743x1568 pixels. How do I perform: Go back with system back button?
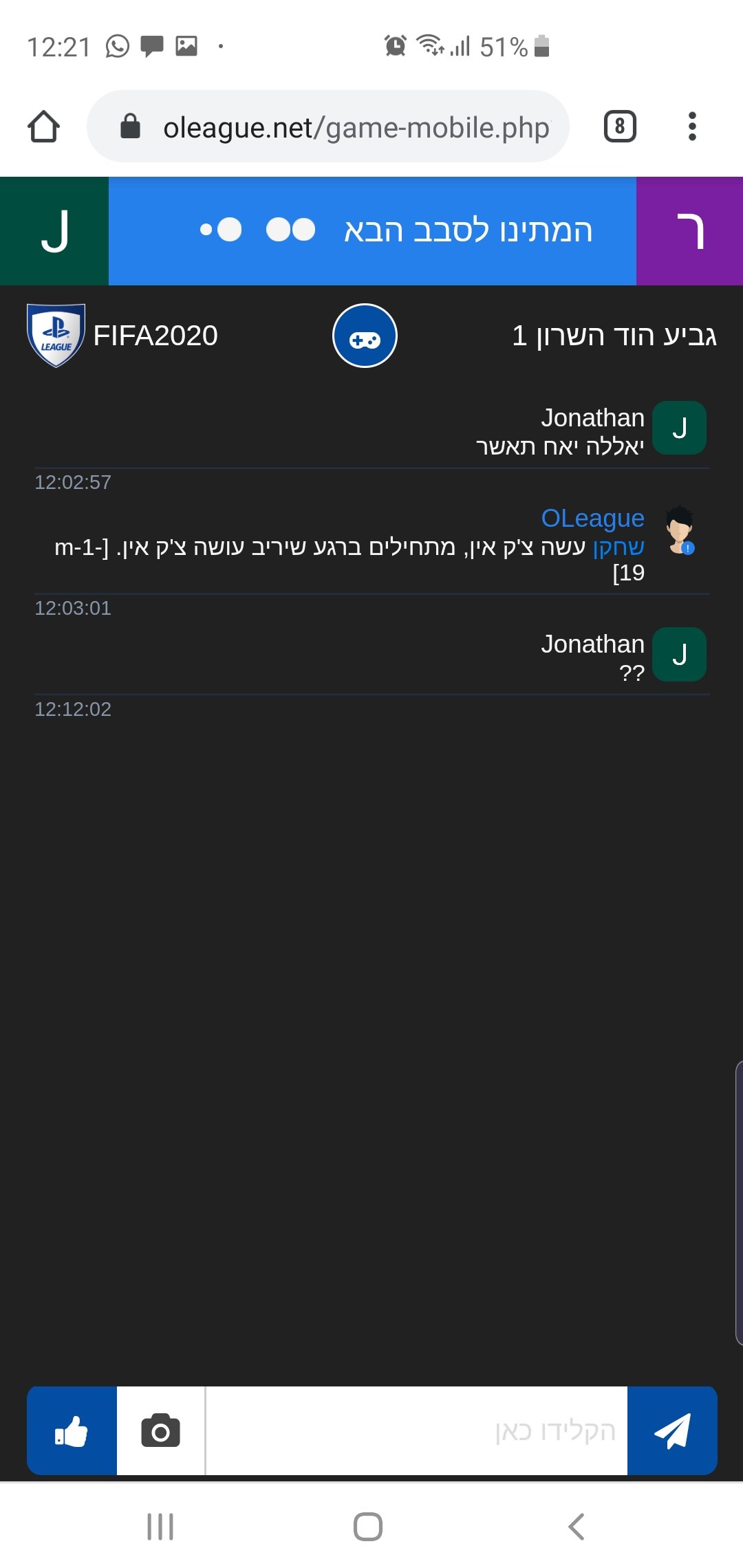click(x=577, y=1526)
